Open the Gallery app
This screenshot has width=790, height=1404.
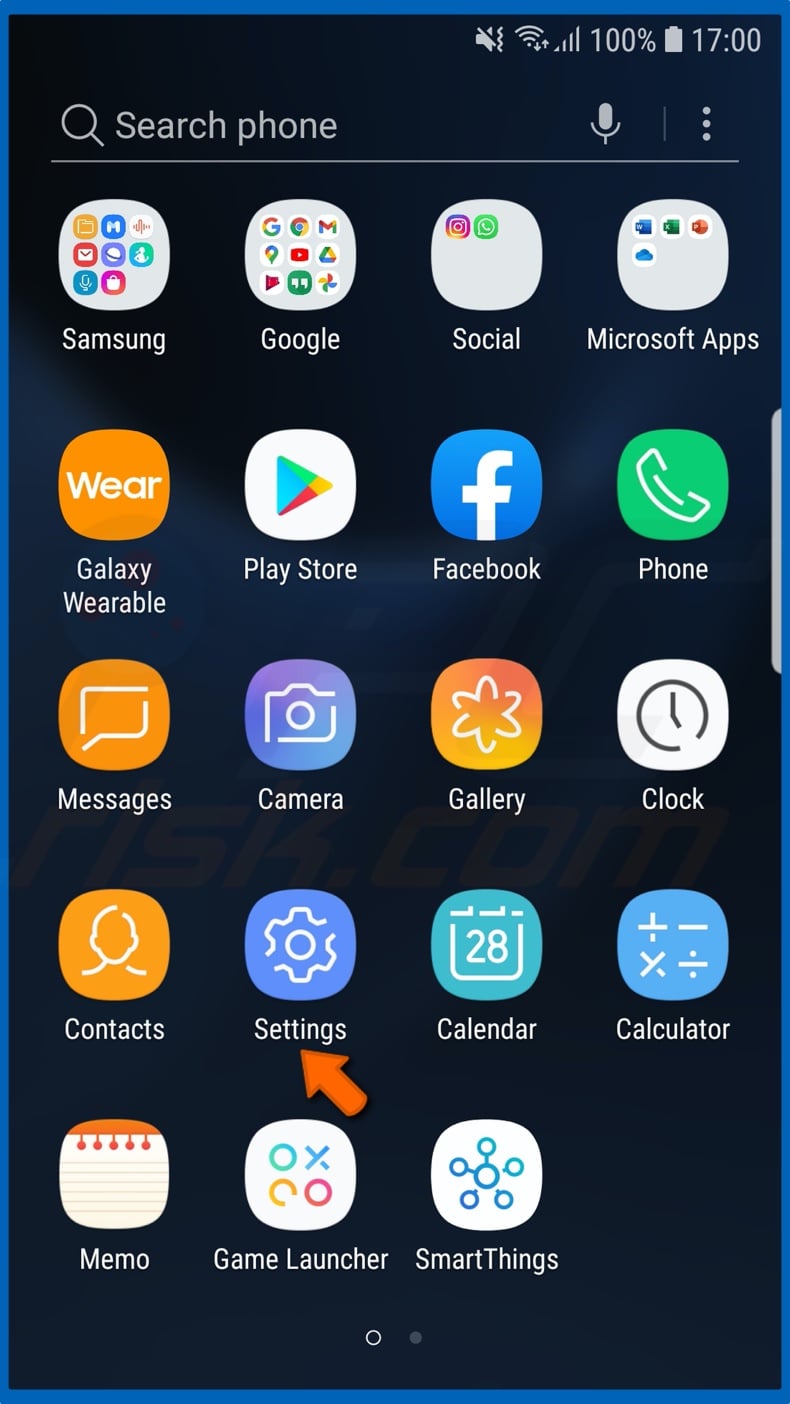pos(486,715)
